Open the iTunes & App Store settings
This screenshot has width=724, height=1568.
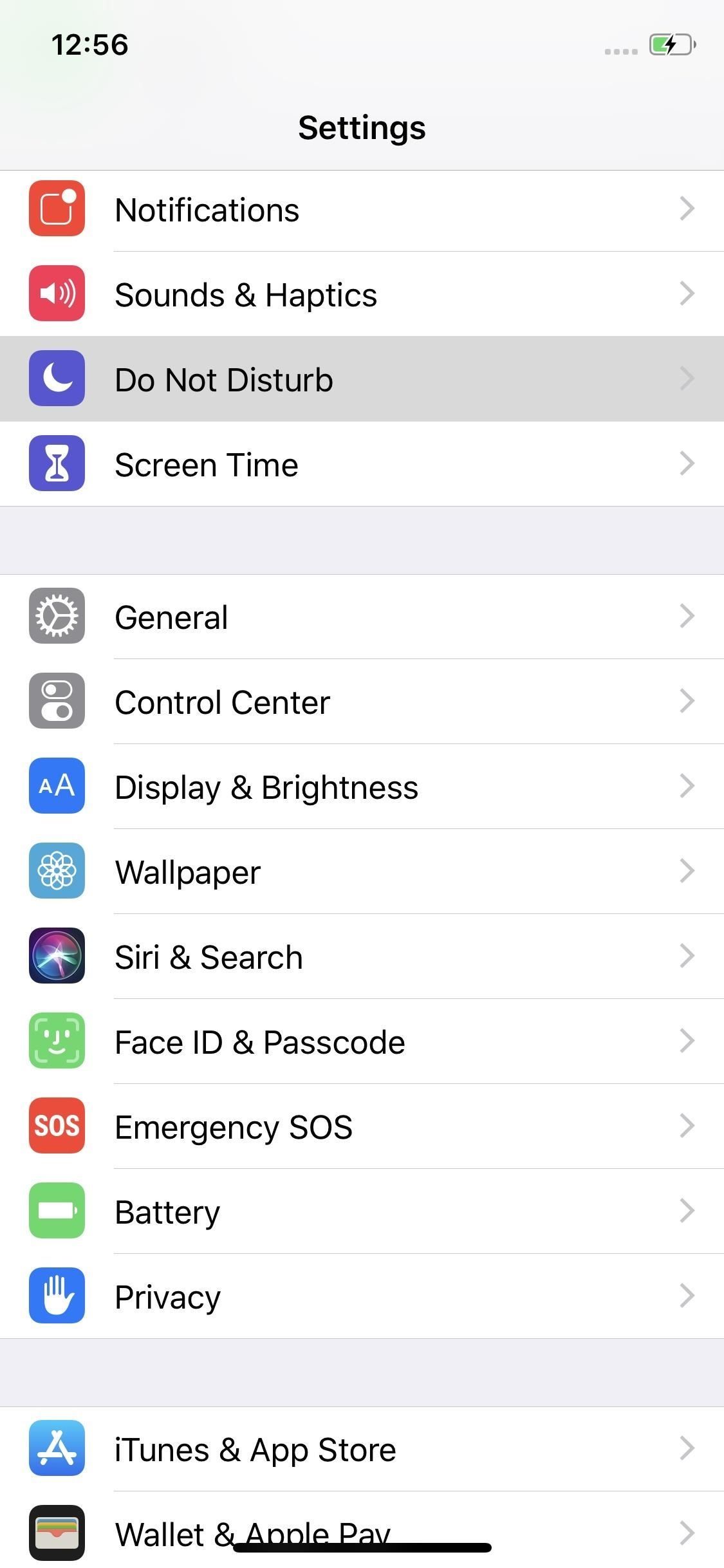(x=360, y=1448)
